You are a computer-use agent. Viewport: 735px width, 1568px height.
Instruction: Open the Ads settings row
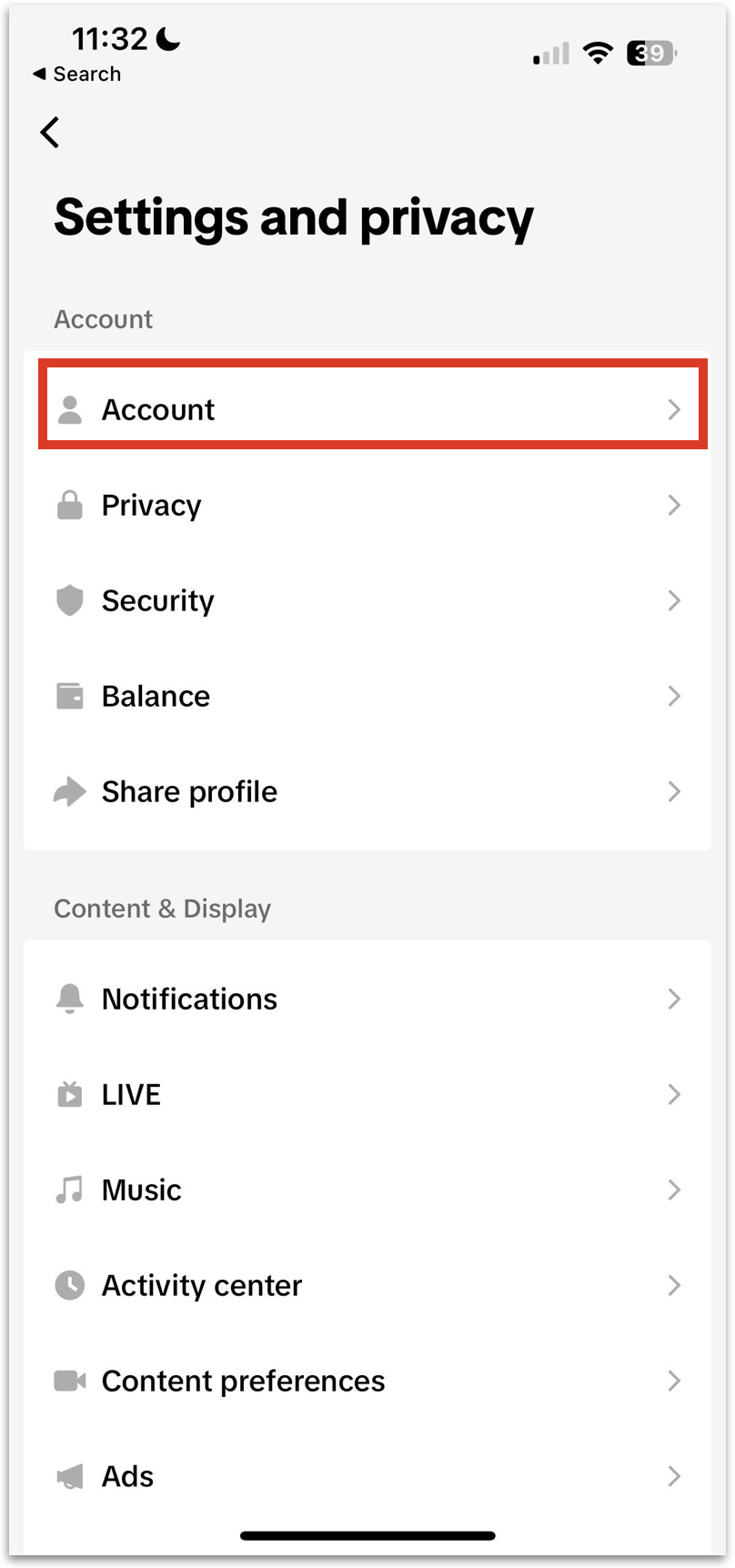(367, 1476)
